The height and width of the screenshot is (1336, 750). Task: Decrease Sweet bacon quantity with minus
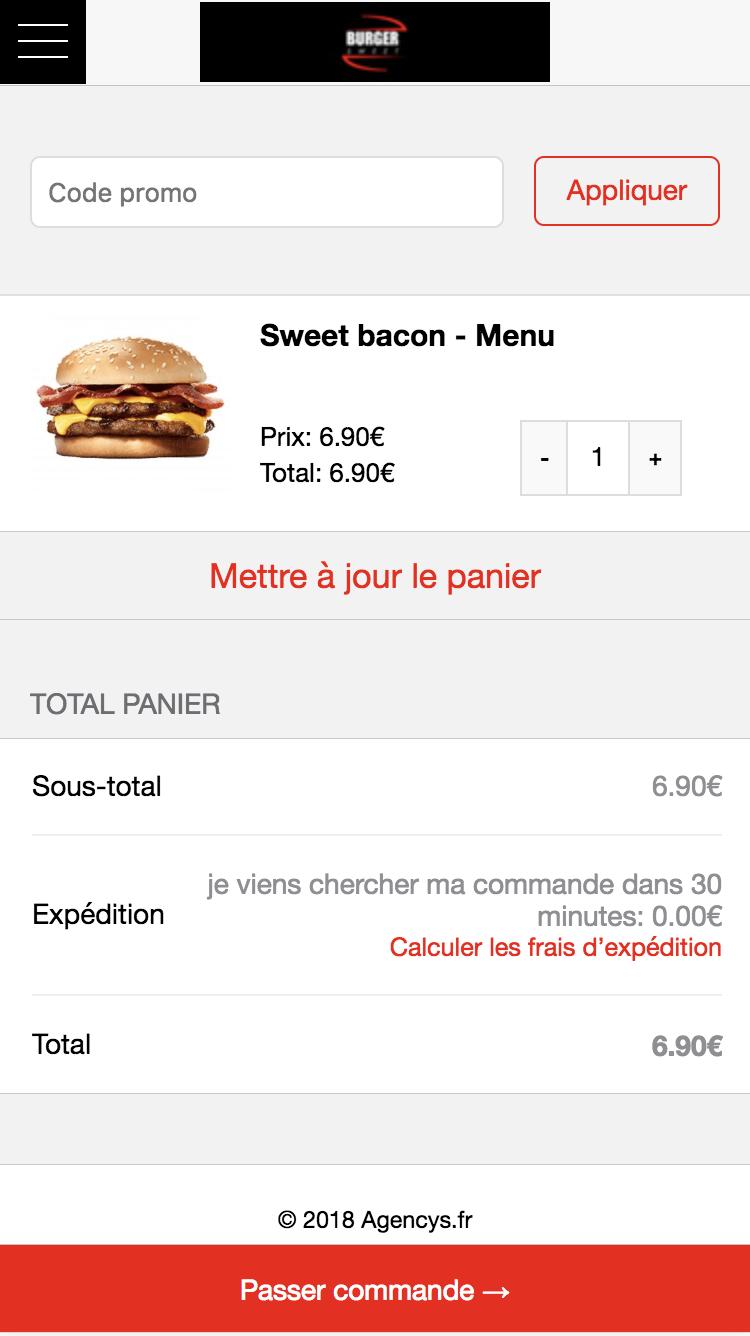click(x=544, y=458)
